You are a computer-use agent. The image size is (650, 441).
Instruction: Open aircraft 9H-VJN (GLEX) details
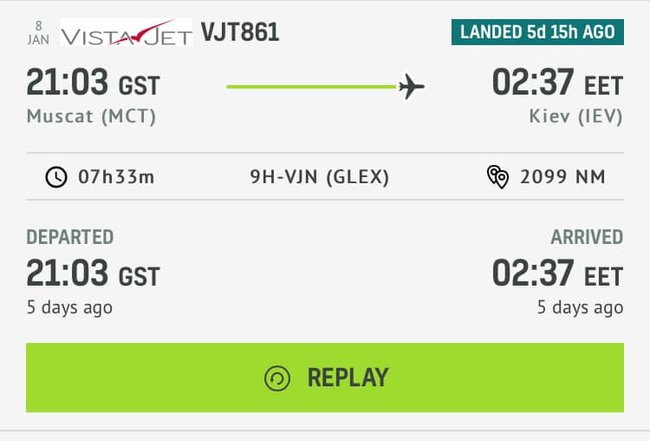319,177
